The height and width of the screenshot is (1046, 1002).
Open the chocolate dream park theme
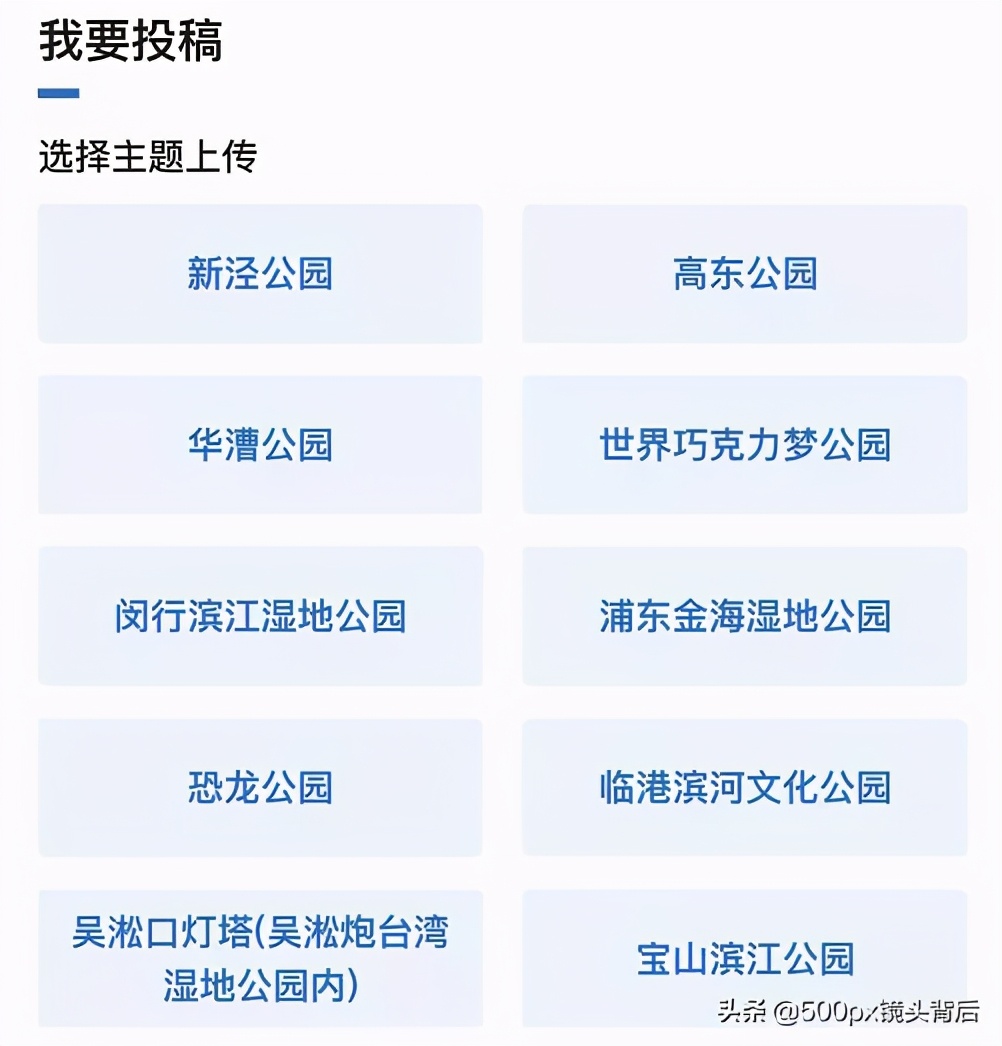[743, 444]
